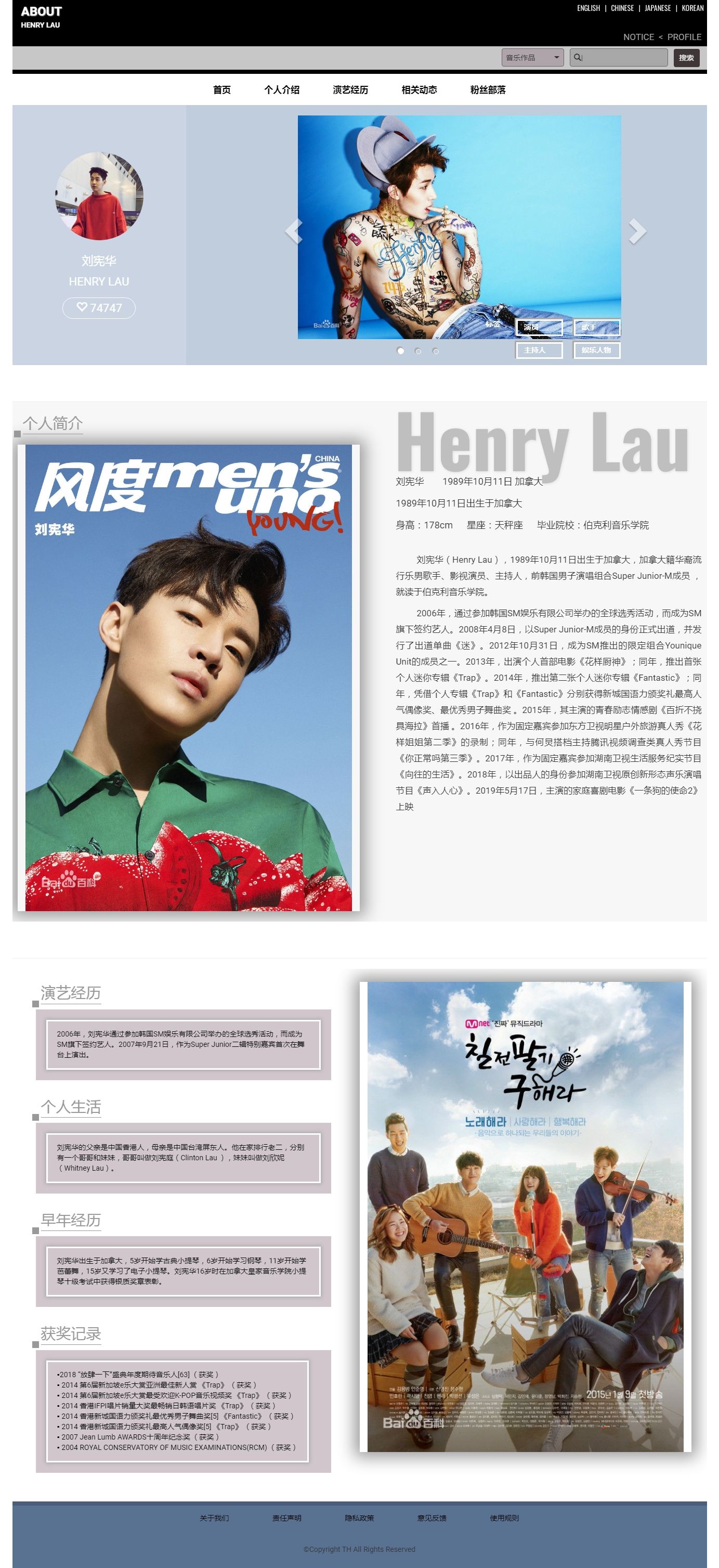Like Henry Lau with heart 74747
Image resolution: width=719 pixels, height=1568 pixels.
(x=99, y=307)
